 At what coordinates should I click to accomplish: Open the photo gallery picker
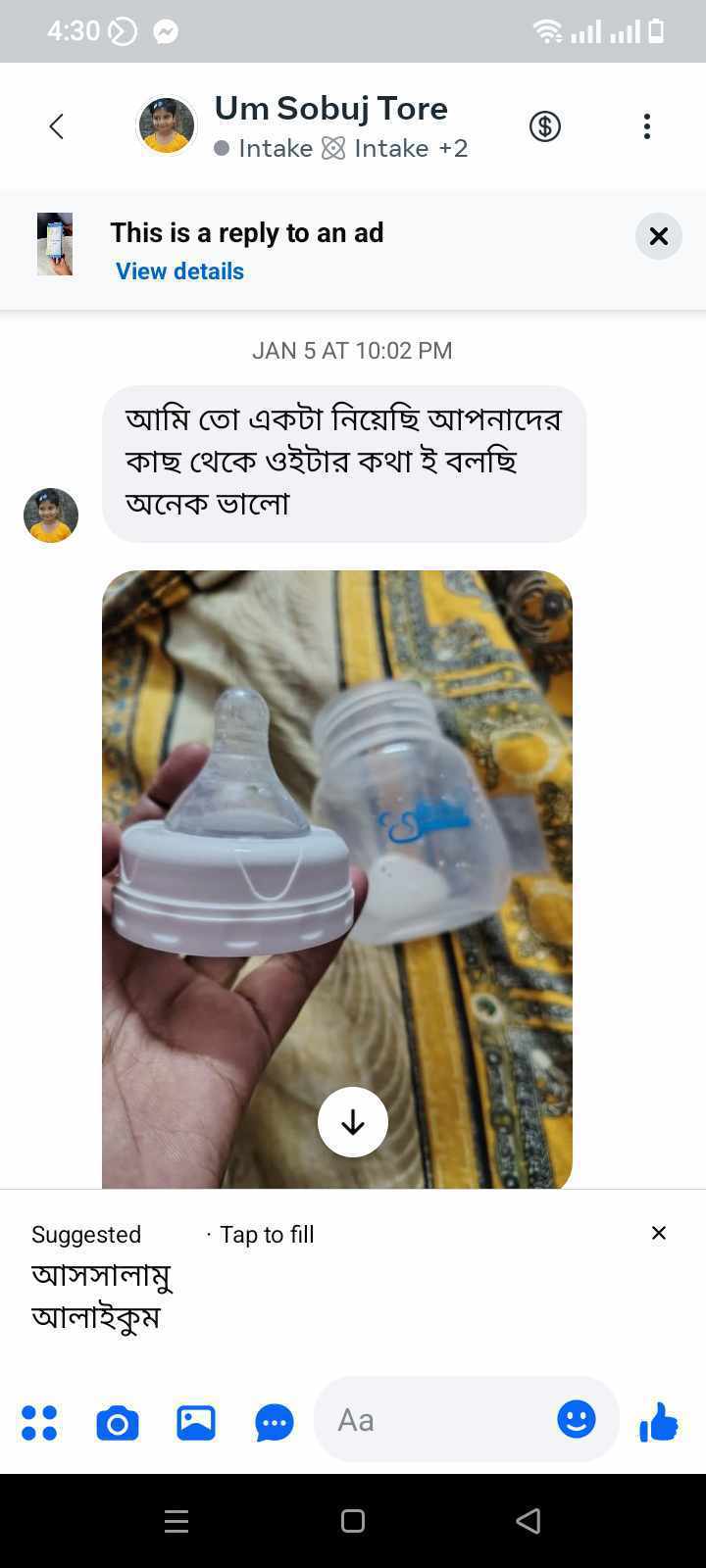[x=196, y=1422]
